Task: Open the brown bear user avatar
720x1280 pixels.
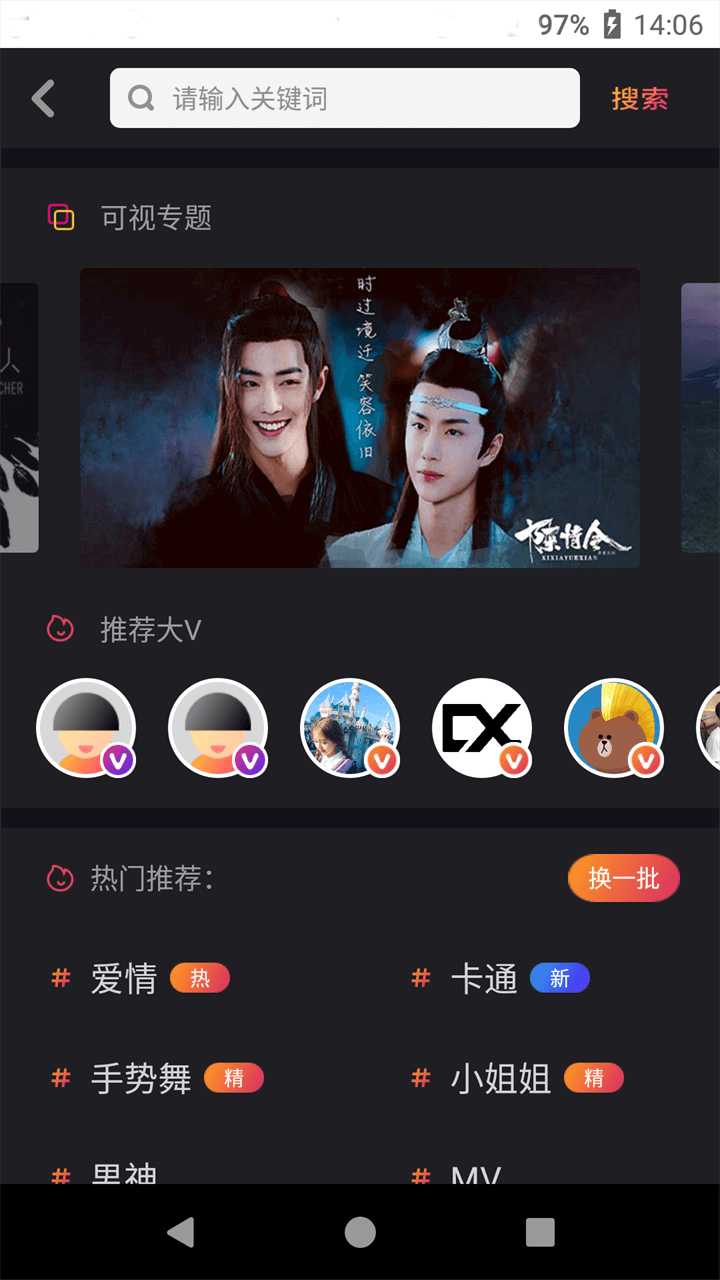Action: [614, 728]
